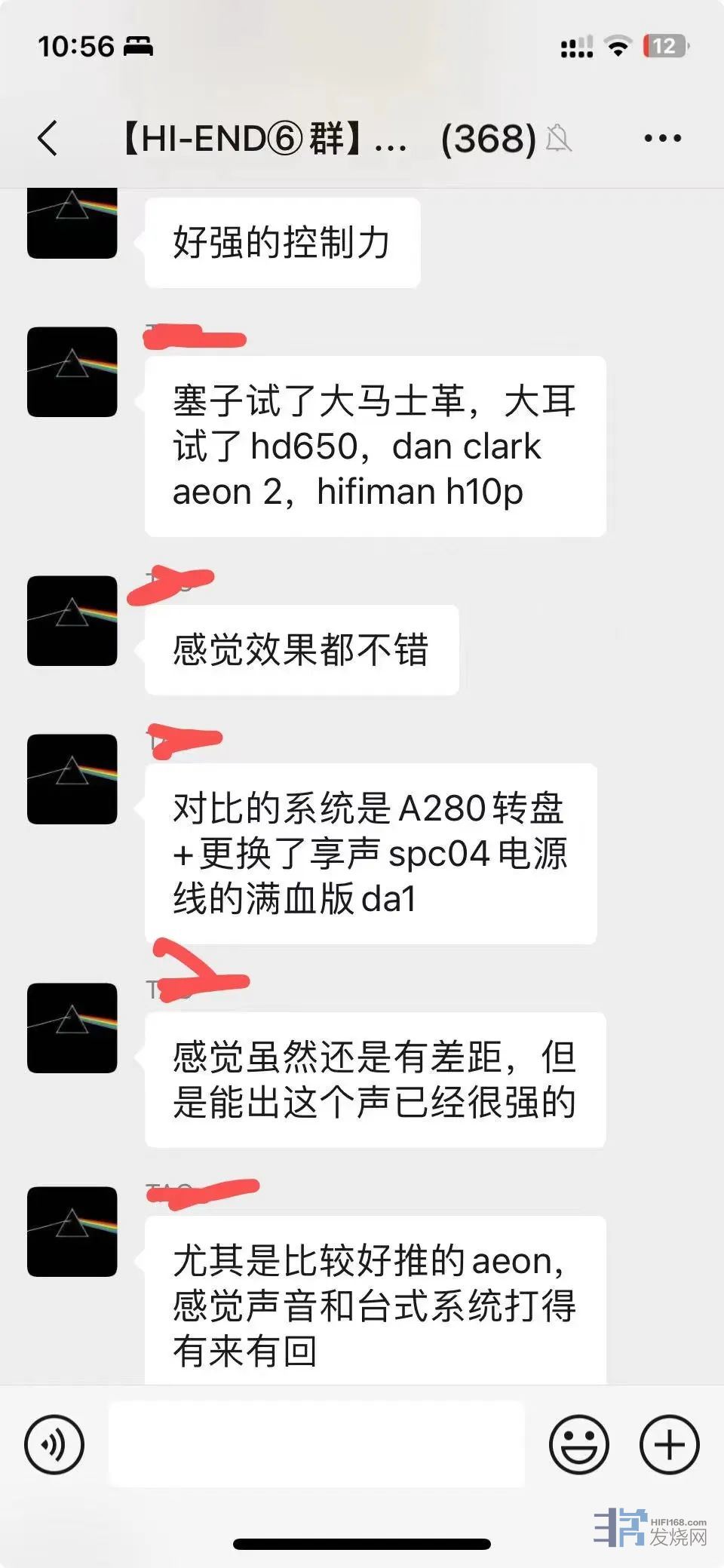Open the three-dot group chat menu

pos(662,139)
